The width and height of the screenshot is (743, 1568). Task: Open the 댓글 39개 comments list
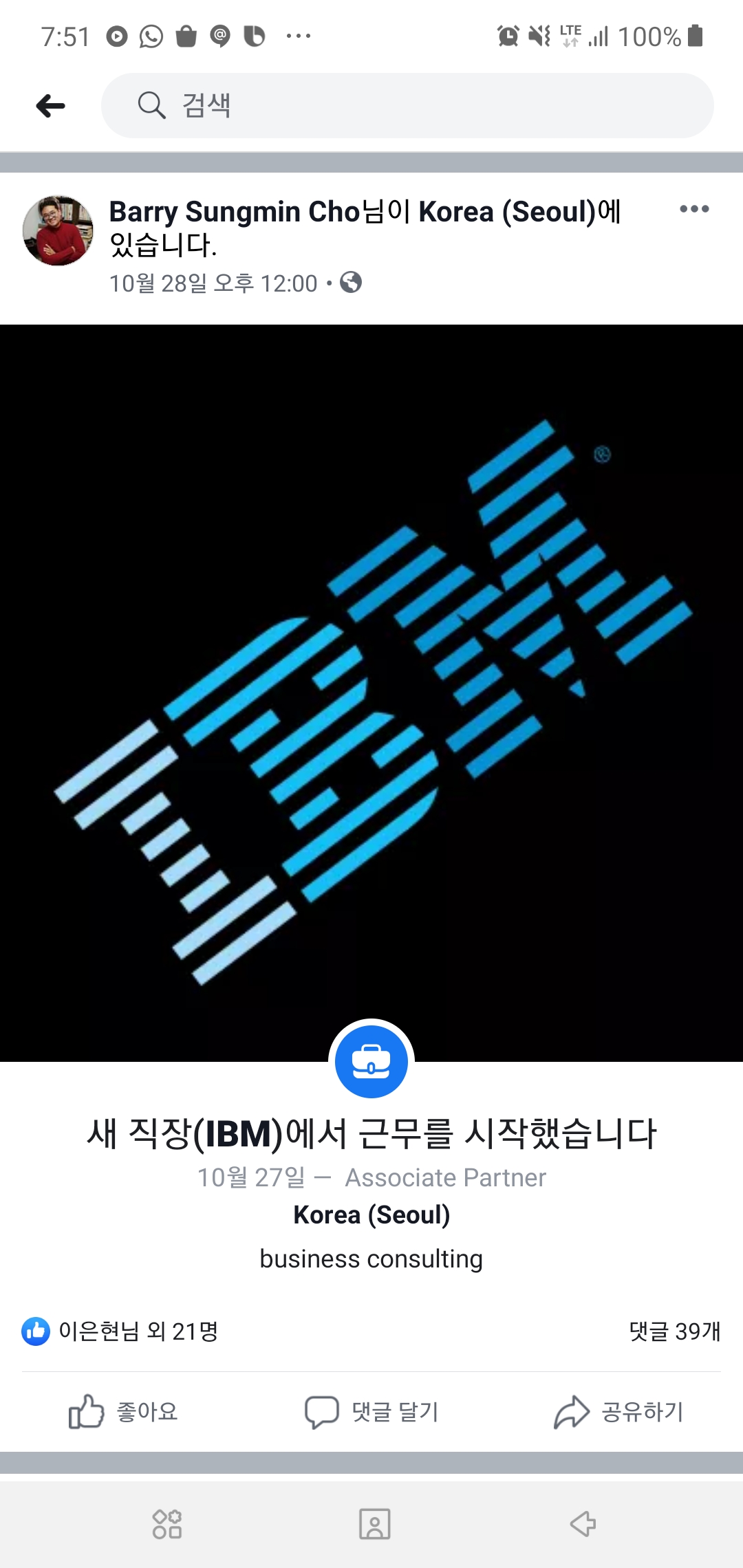click(x=674, y=1331)
